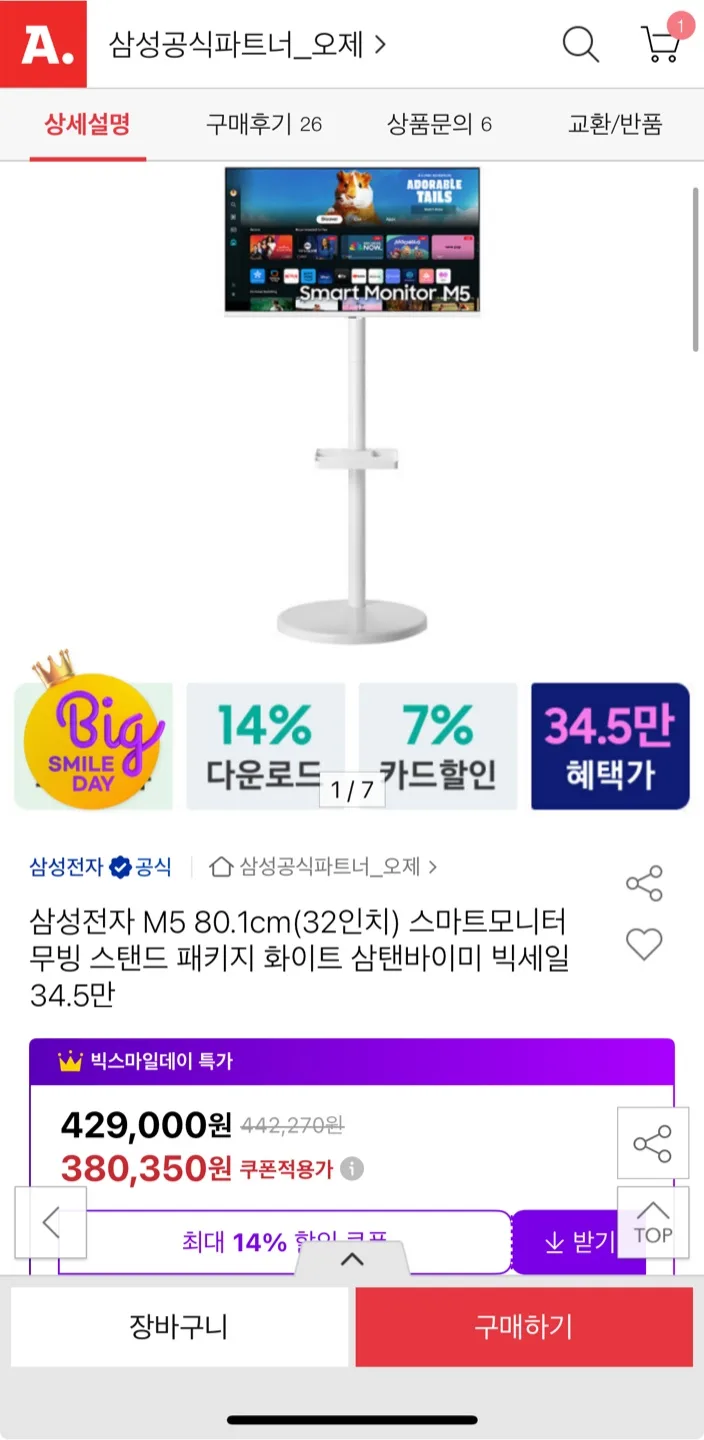Jump to TOP of the page
The width and height of the screenshot is (704, 1440).
click(652, 1222)
